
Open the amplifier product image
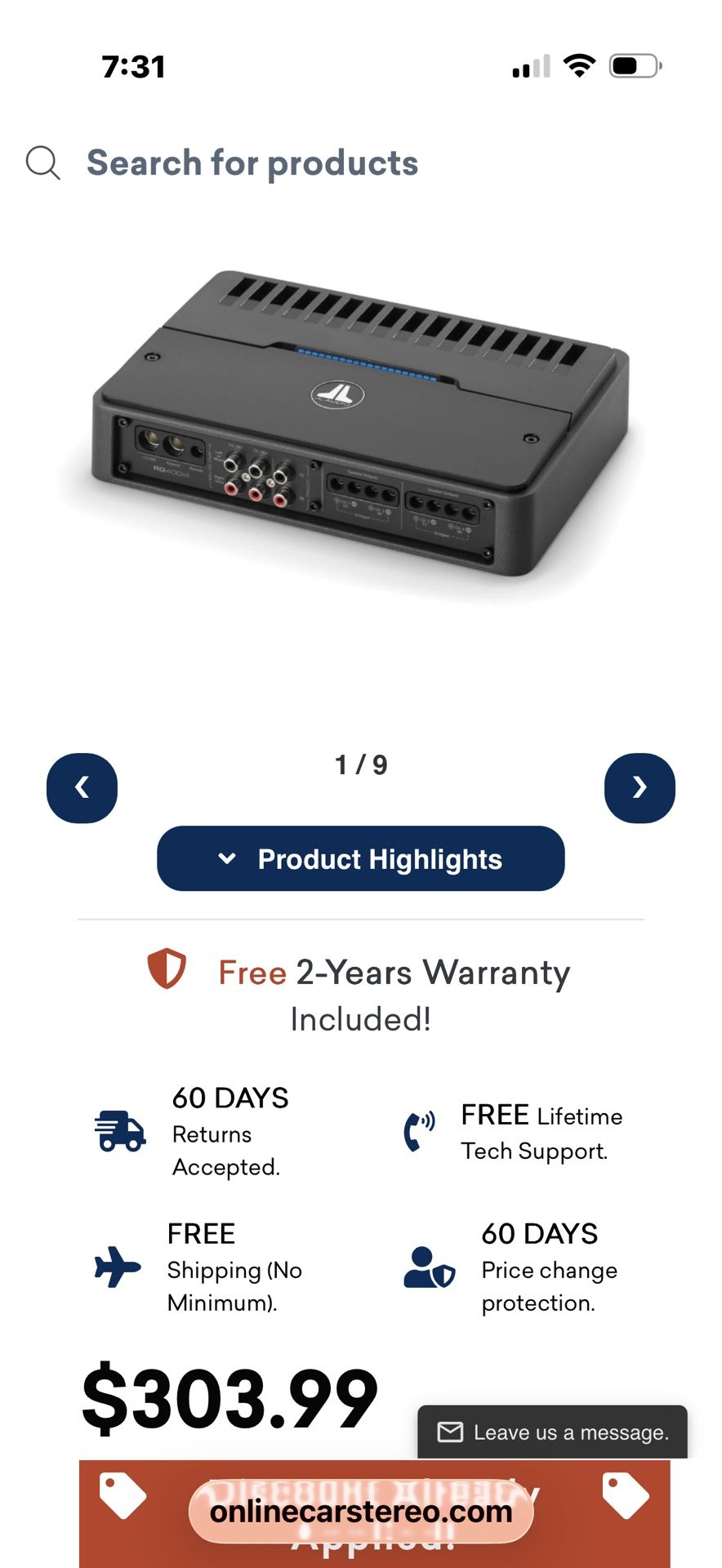pos(360,425)
